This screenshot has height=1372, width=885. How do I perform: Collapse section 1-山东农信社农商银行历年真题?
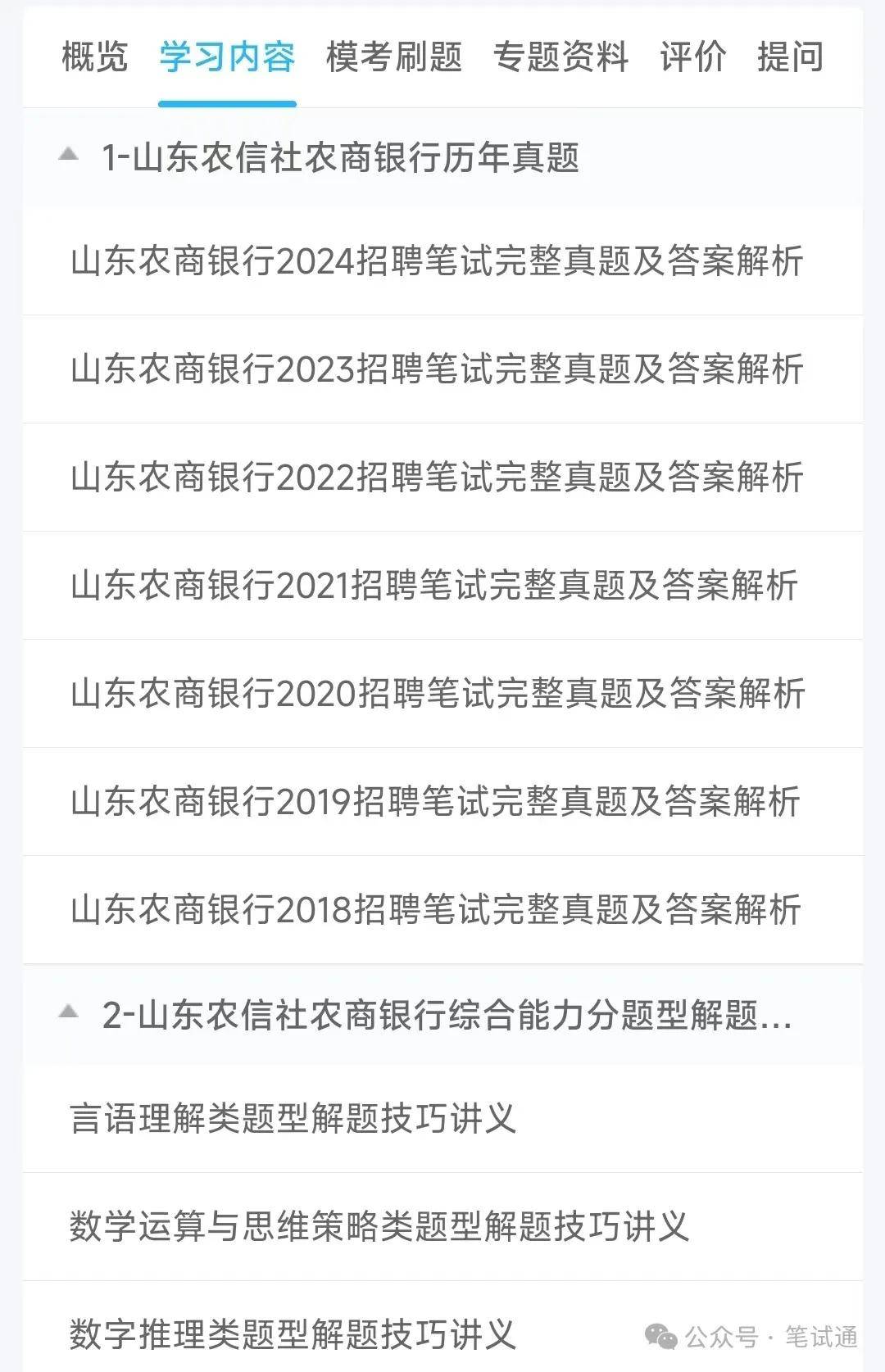[442, 156]
